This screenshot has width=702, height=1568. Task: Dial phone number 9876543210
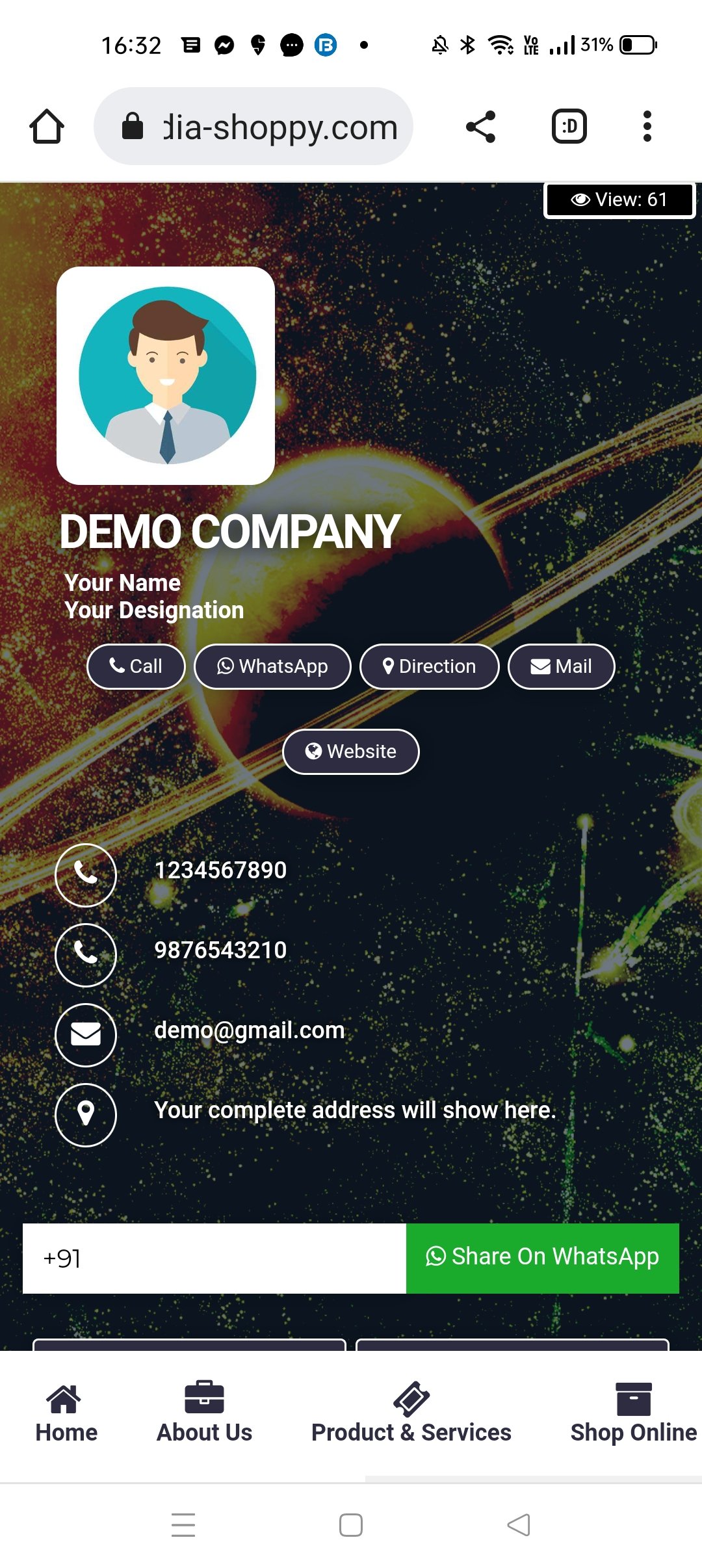click(x=220, y=950)
